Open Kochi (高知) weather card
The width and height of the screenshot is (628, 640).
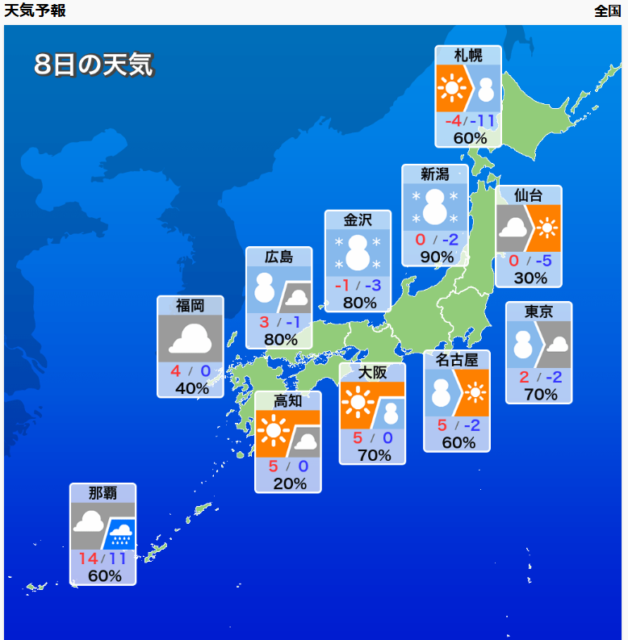(x=287, y=441)
